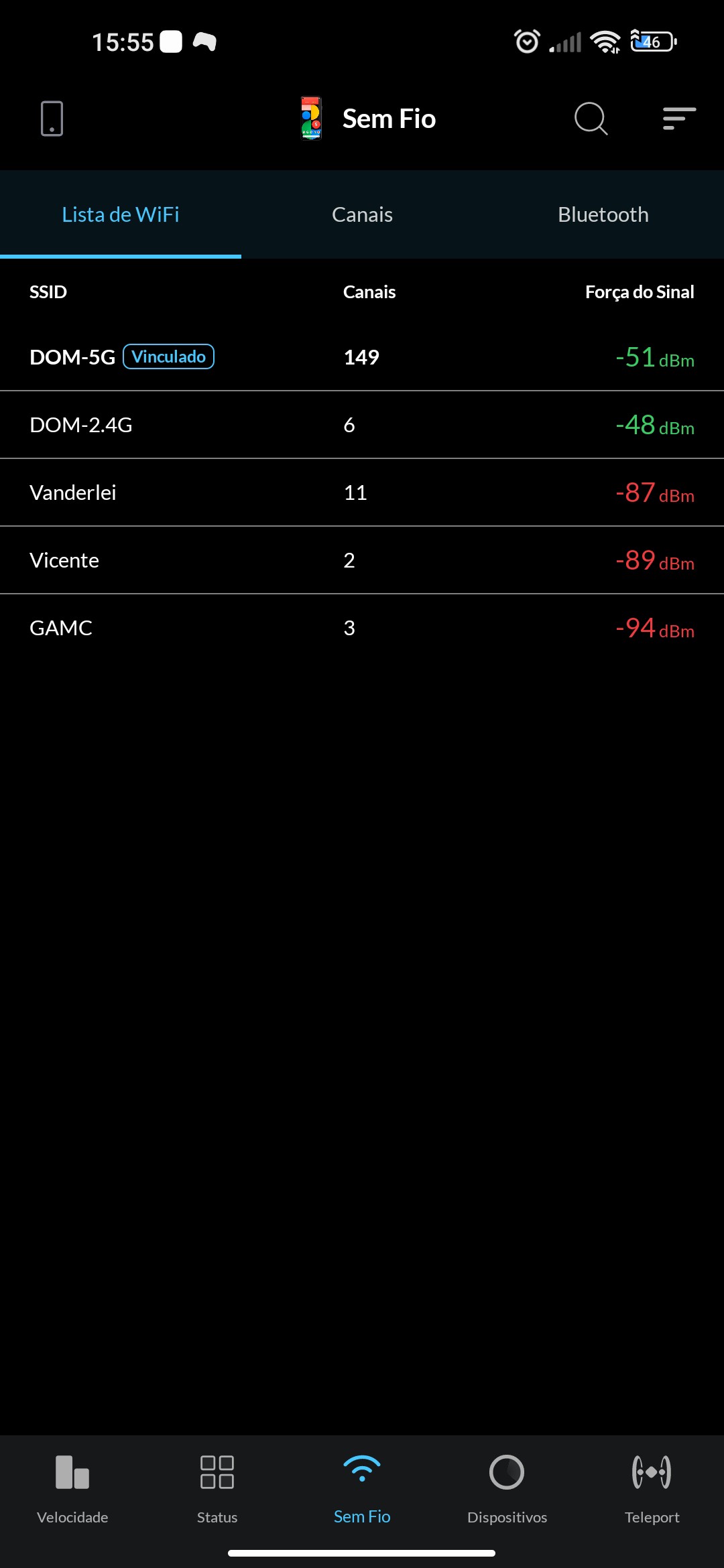Screen dimensions: 724x1568
Task: Go to the Velocidade tab
Action: click(72, 1488)
